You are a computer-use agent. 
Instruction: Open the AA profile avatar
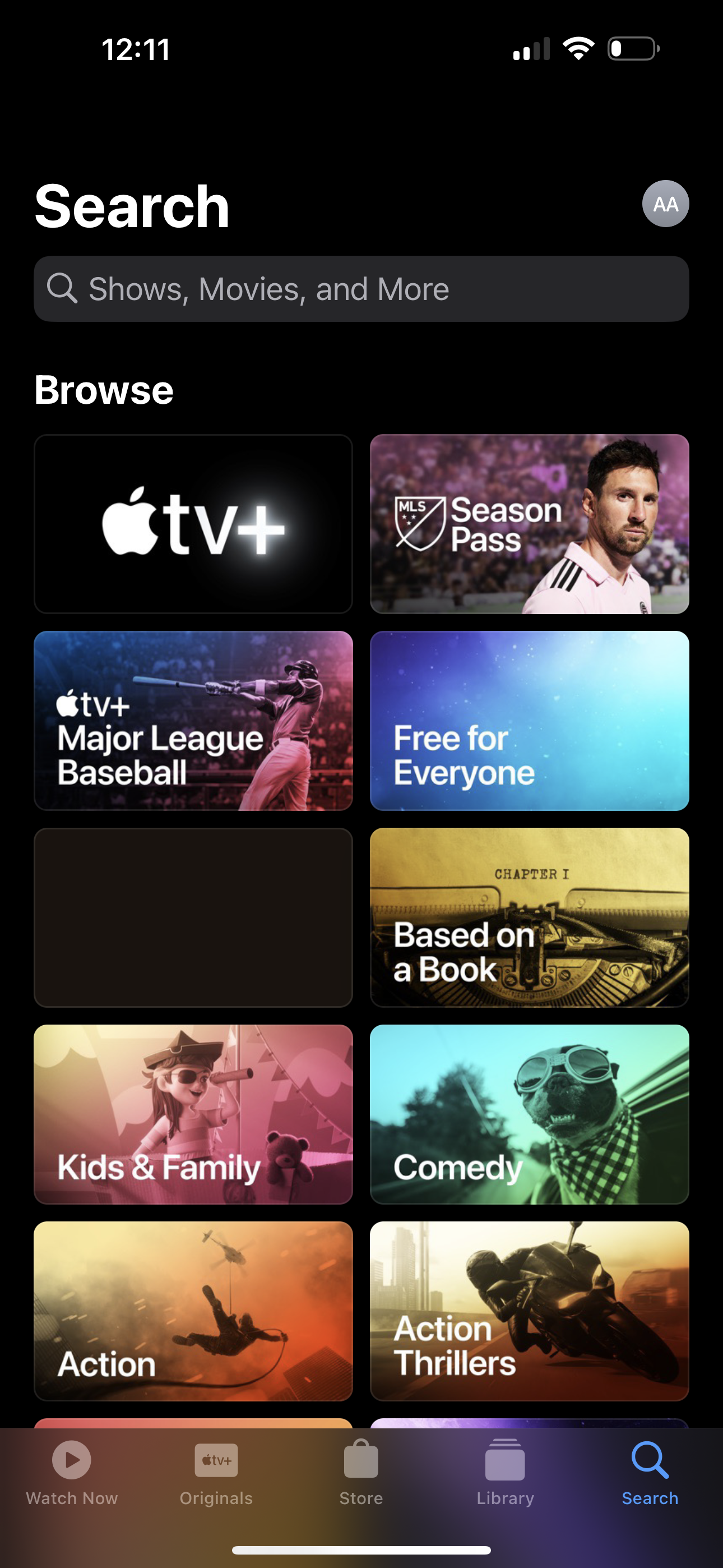(665, 205)
